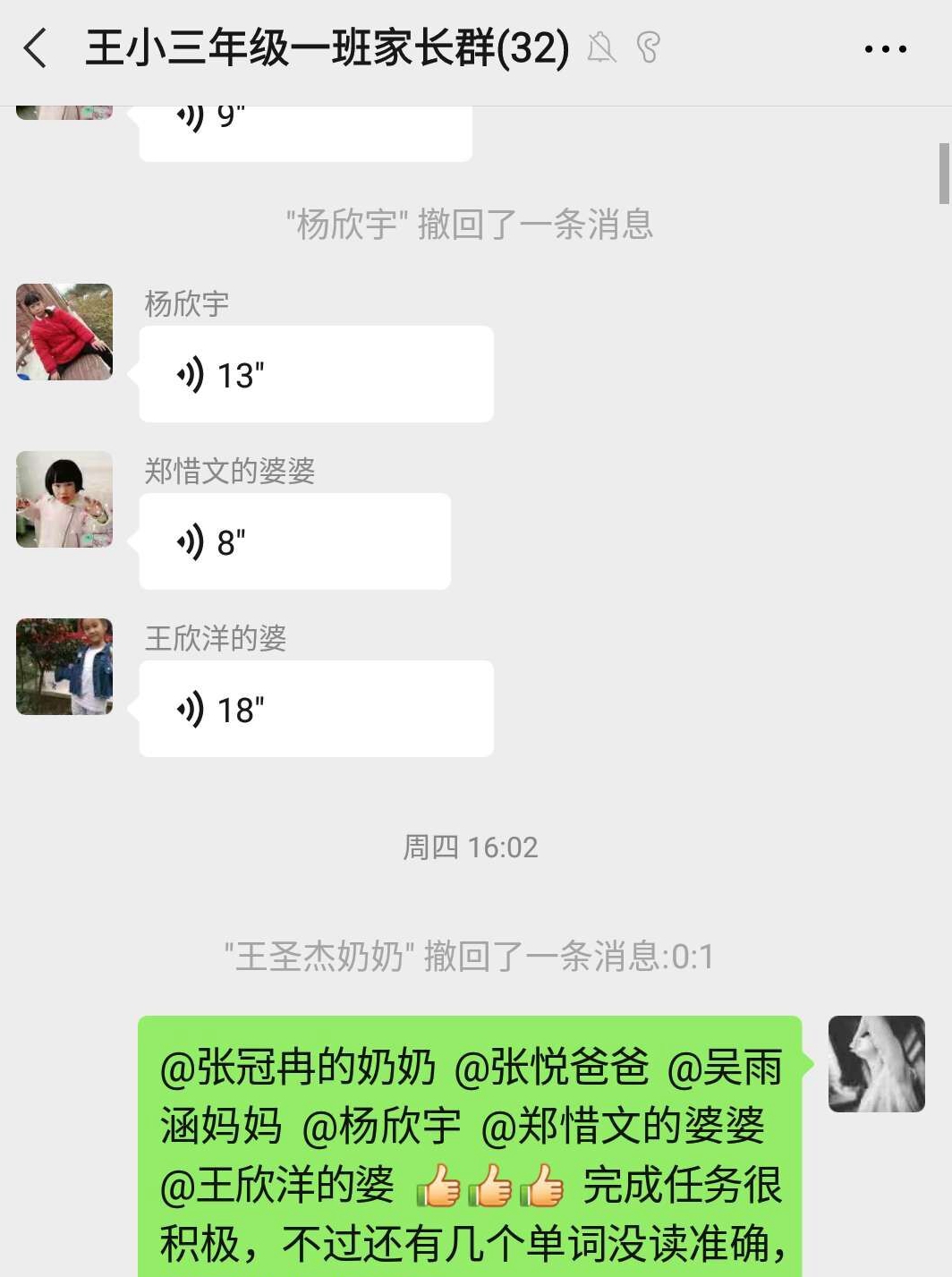Play 杨欣宇's 13-second voice message
The image size is (952, 1277).
click(315, 374)
